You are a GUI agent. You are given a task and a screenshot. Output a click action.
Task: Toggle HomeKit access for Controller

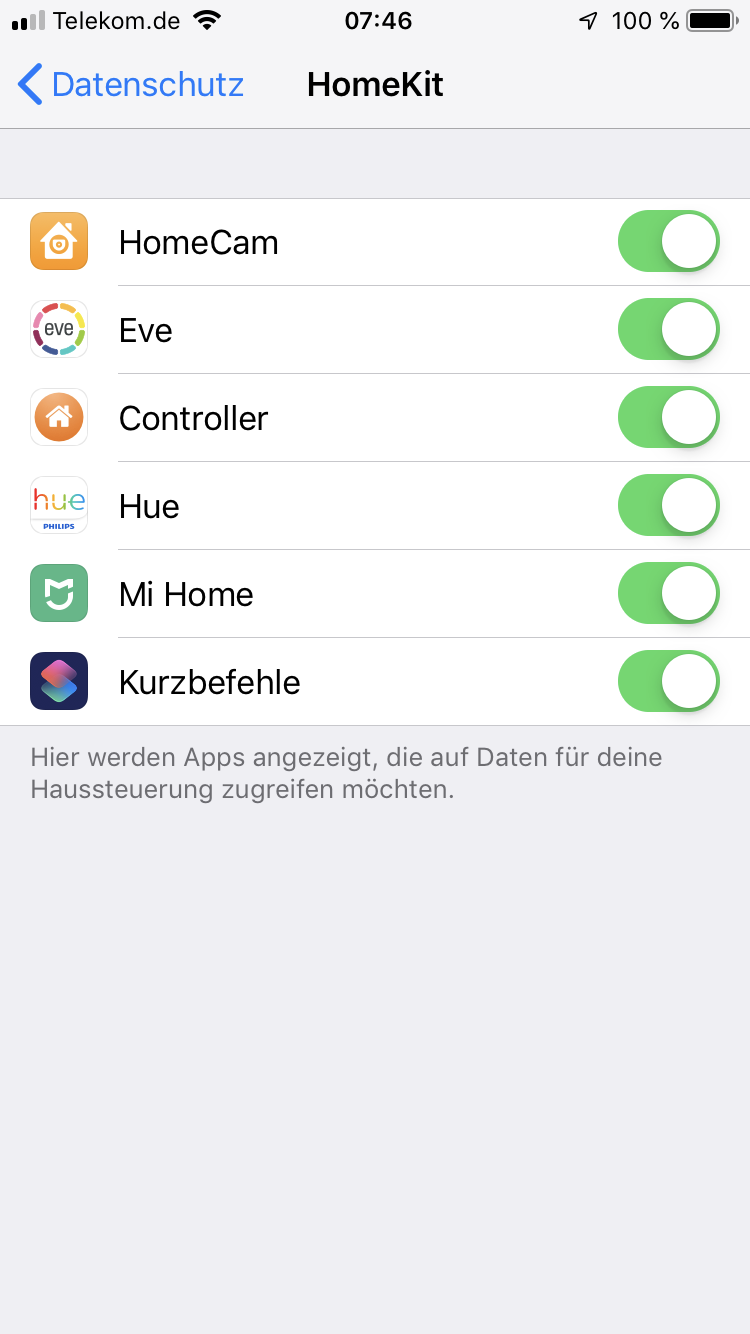coord(668,418)
